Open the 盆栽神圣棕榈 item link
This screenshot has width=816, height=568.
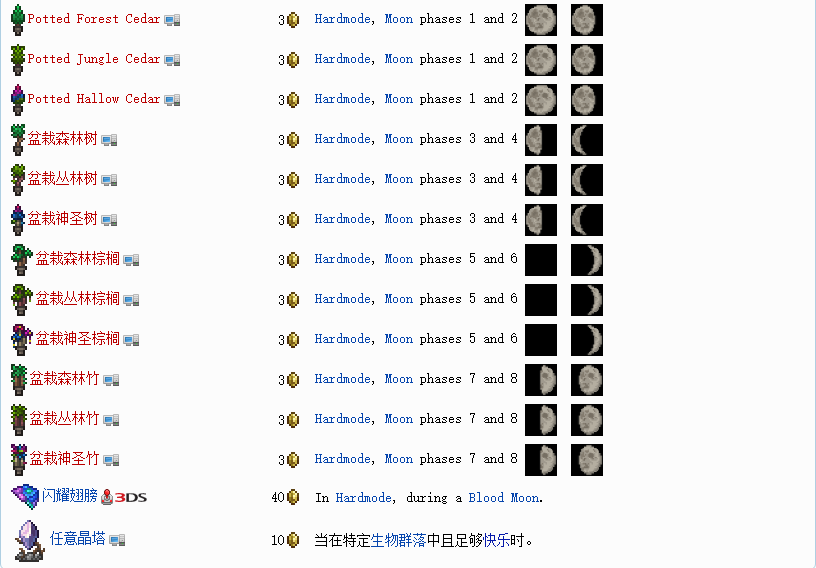(x=77, y=339)
